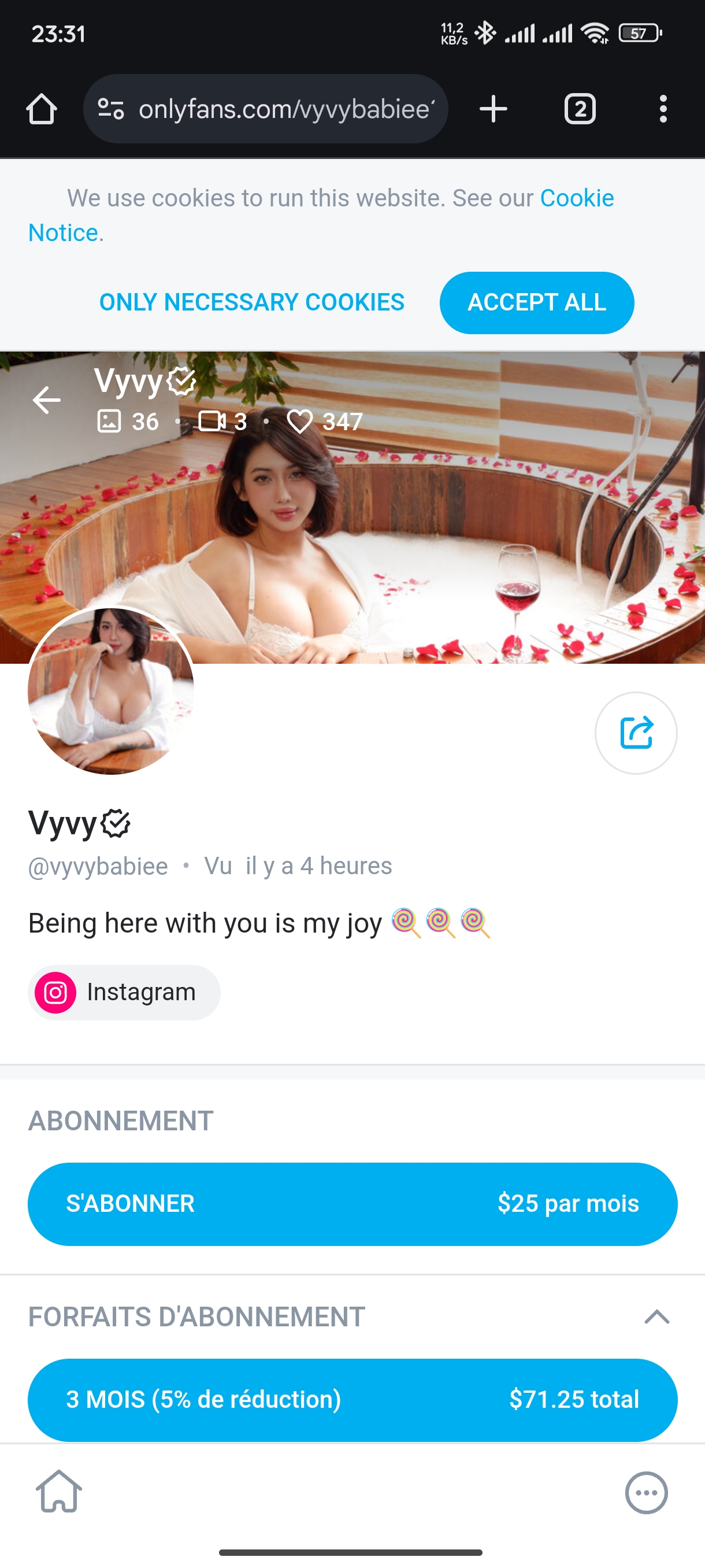Open a new browser tab with plus icon

[493, 108]
